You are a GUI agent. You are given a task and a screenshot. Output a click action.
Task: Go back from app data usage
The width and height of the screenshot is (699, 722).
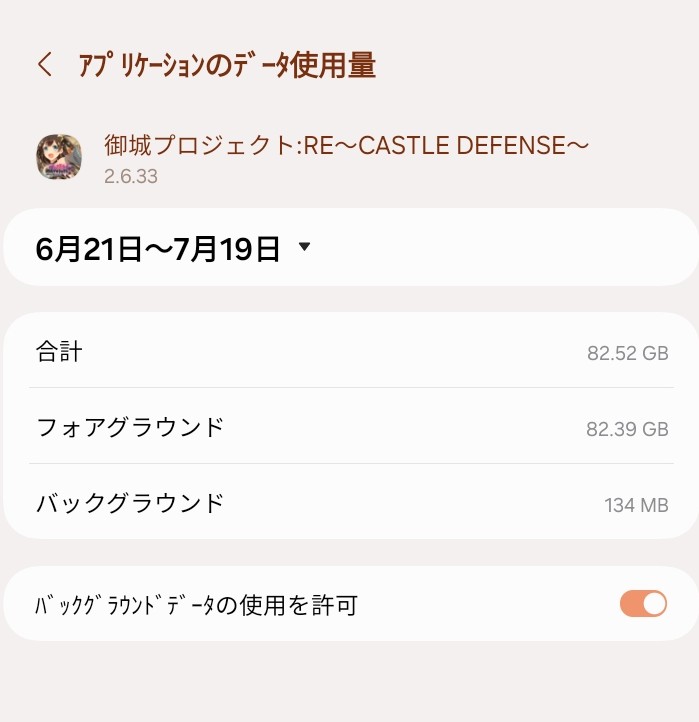click(x=44, y=65)
